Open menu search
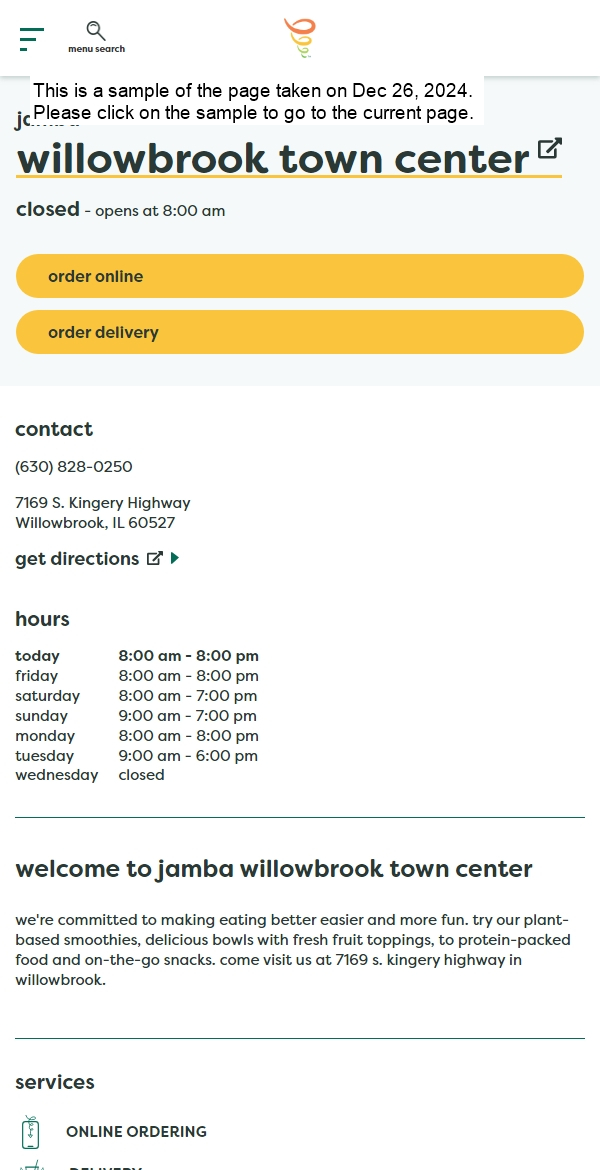This screenshot has width=600, height=1170. (96, 37)
